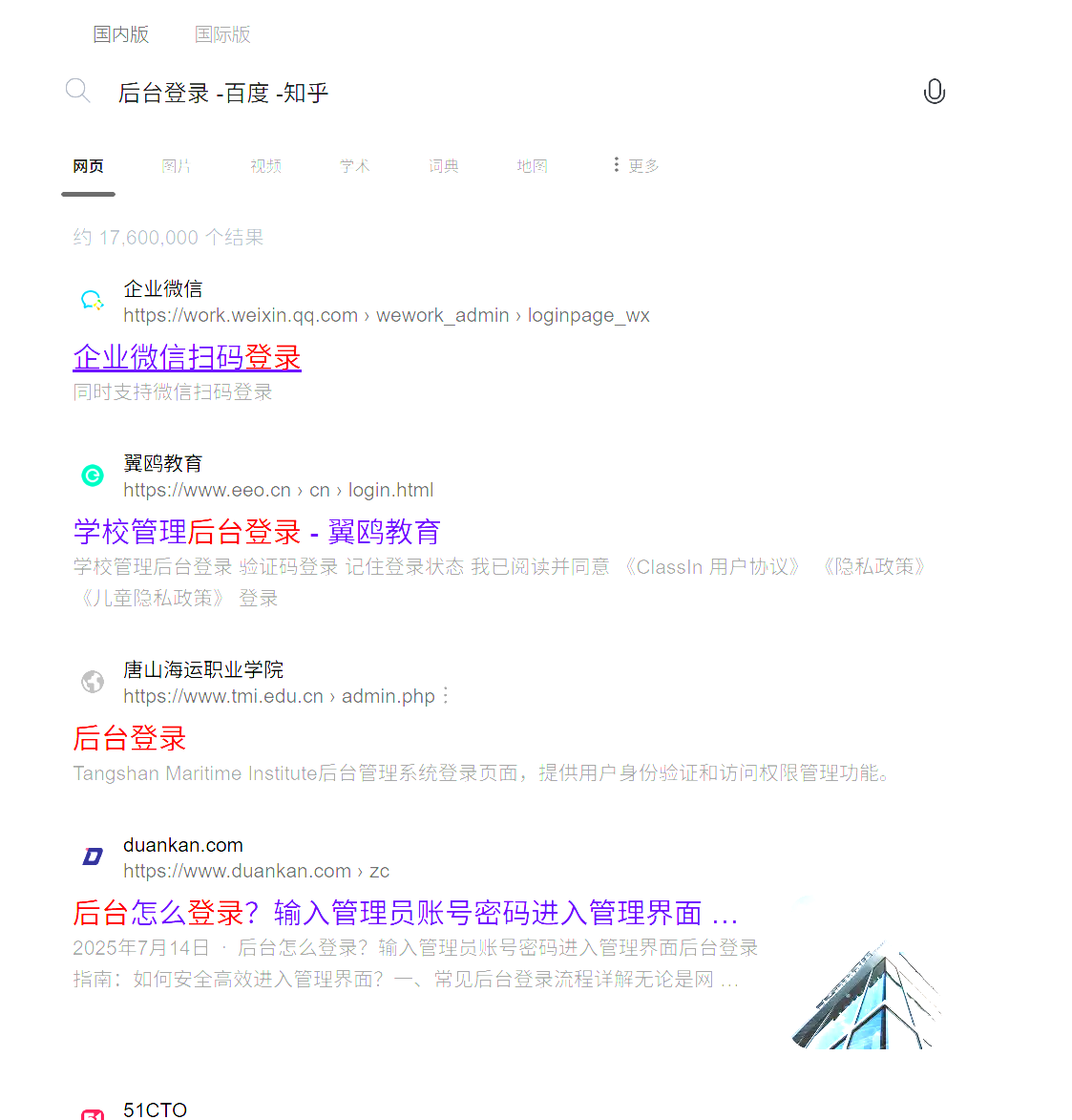Open the 学校管理后台登录 - 翼鸥教育 result

pyautogui.click(x=256, y=532)
